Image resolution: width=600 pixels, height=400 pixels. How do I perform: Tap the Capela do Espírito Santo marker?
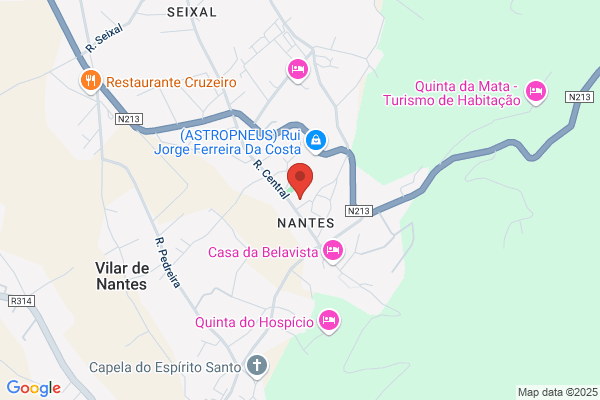coord(257,366)
